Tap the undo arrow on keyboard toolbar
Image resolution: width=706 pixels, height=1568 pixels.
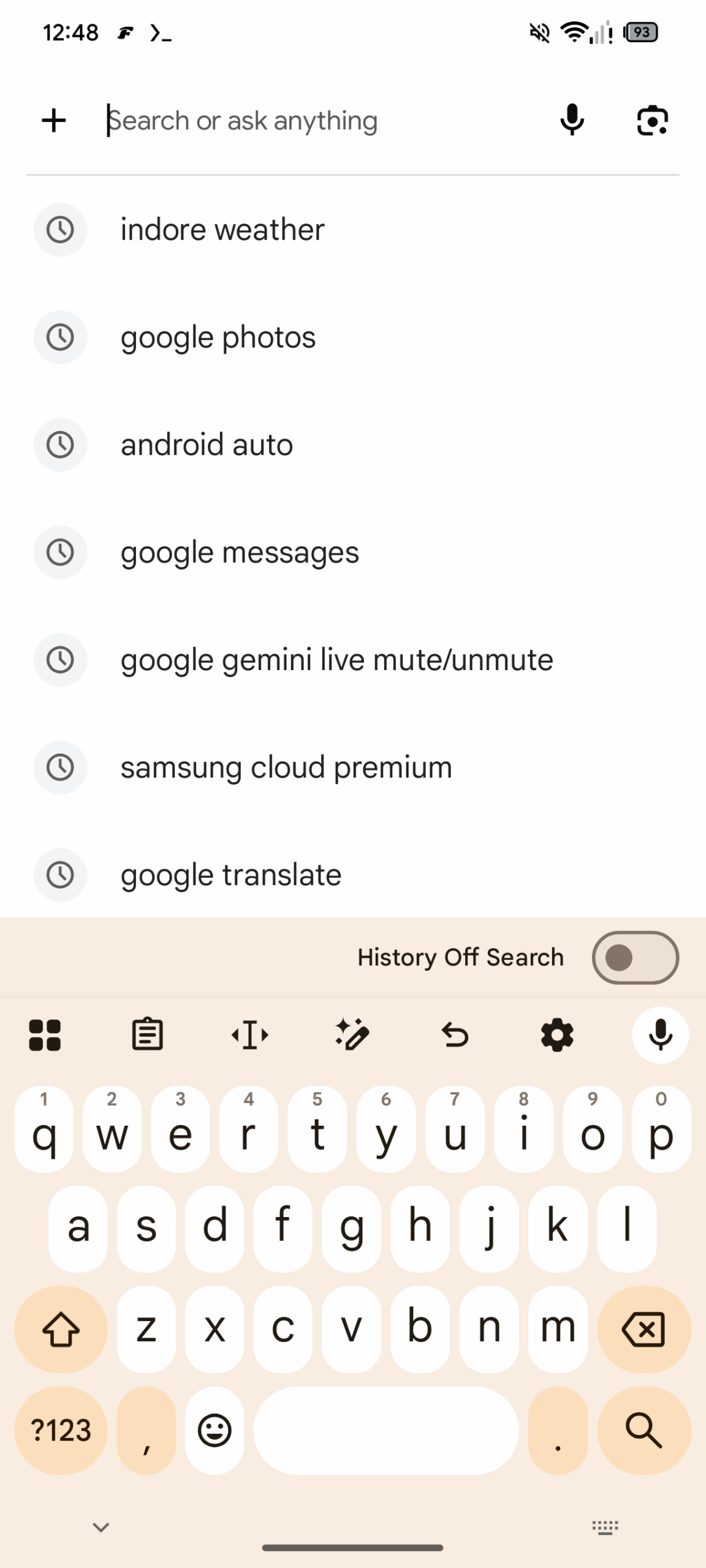(455, 1035)
